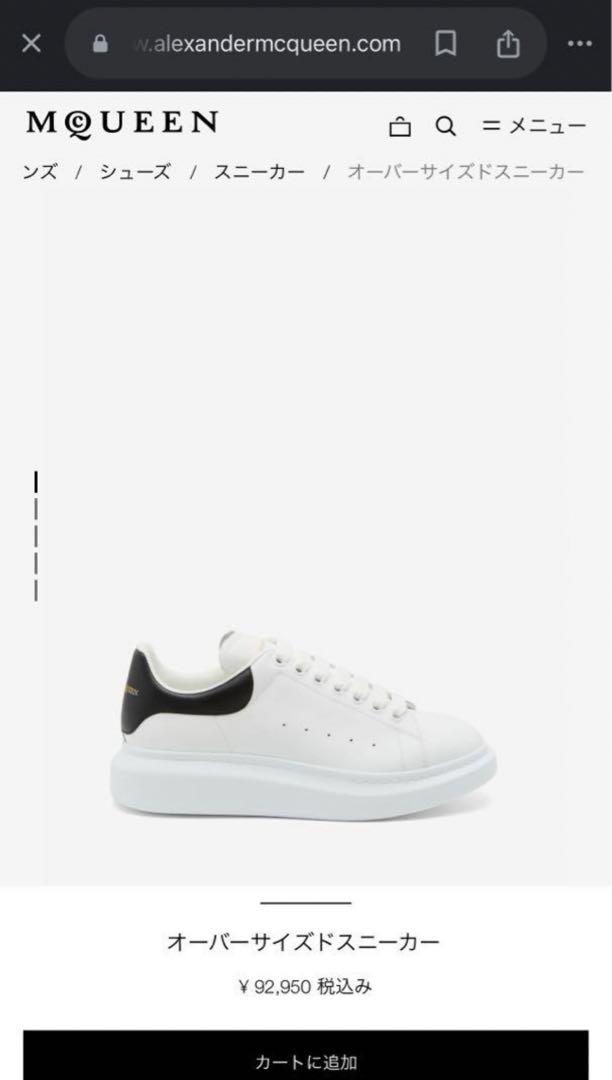This screenshot has height=1080, width=612.
Task: Go to the McQueen home logo
Action: click(x=122, y=125)
